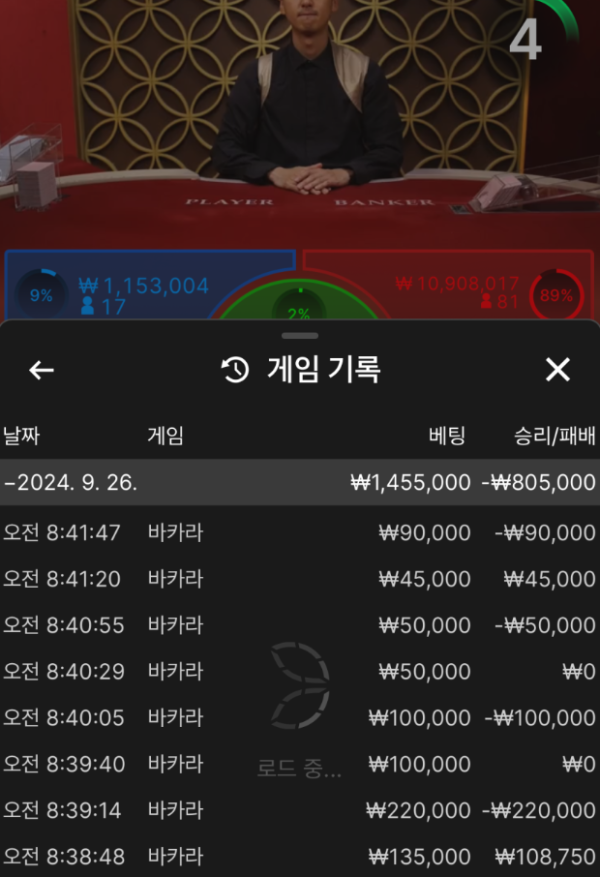Image resolution: width=600 pixels, height=877 pixels.
Task: View details of the 8:40:55 game
Action: tap(300, 625)
